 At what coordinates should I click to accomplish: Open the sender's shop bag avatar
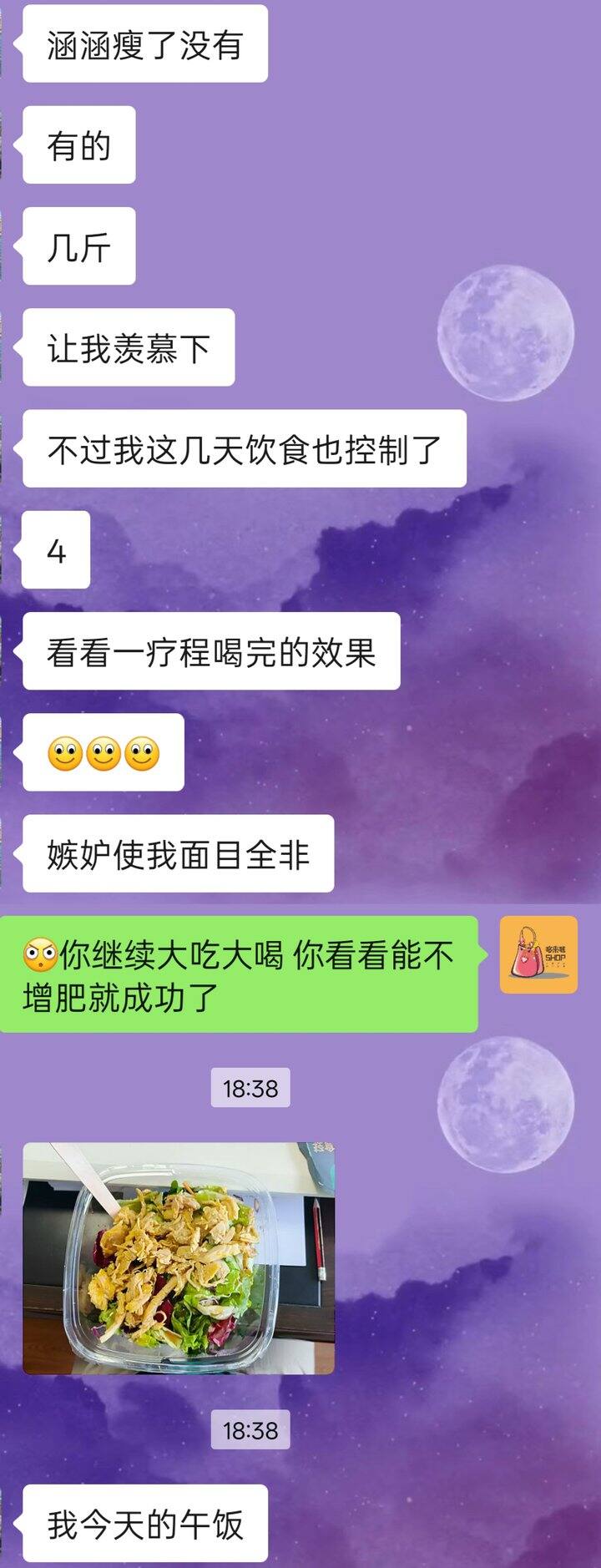pyautogui.click(x=538, y=954)
